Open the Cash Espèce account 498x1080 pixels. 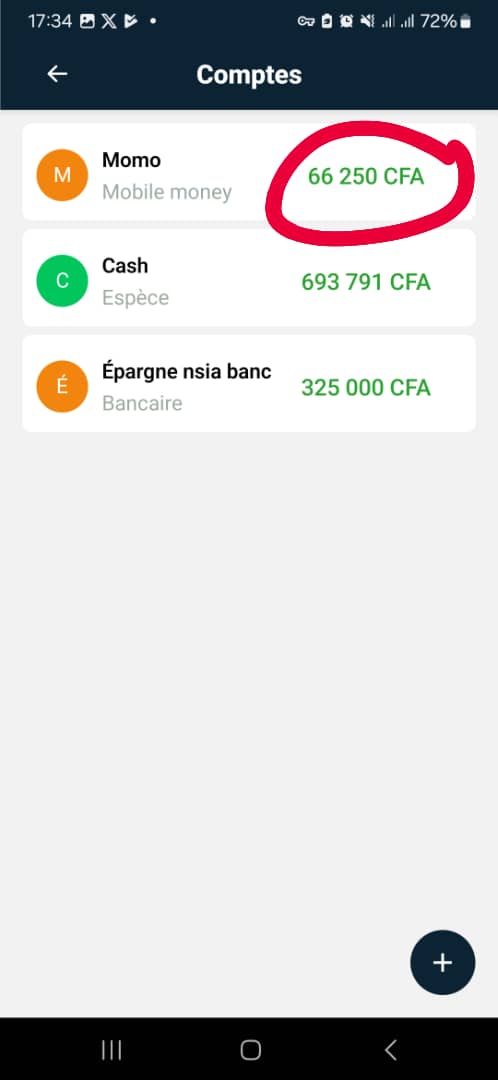point(249,278)
